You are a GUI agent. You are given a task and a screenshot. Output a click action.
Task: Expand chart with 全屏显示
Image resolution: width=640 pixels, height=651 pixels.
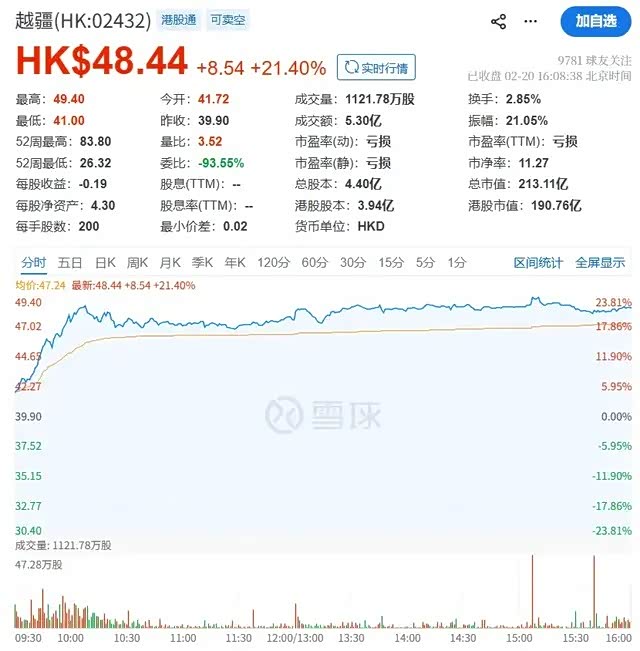[x=600, y=263]
